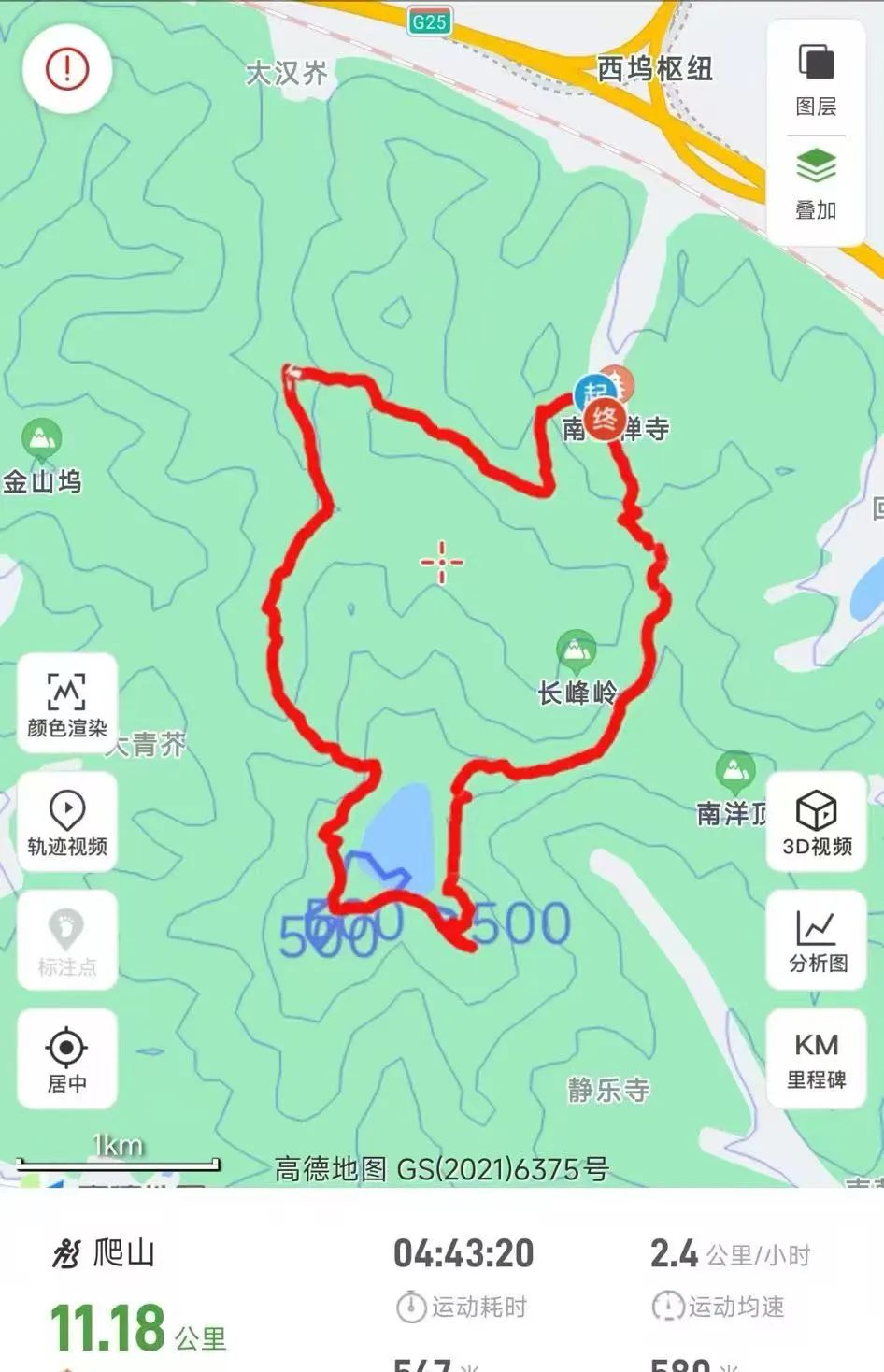This screenshot has width=884, height=1372.
Task: Play the 轨迹视频 track video
Action: (67, 822)
